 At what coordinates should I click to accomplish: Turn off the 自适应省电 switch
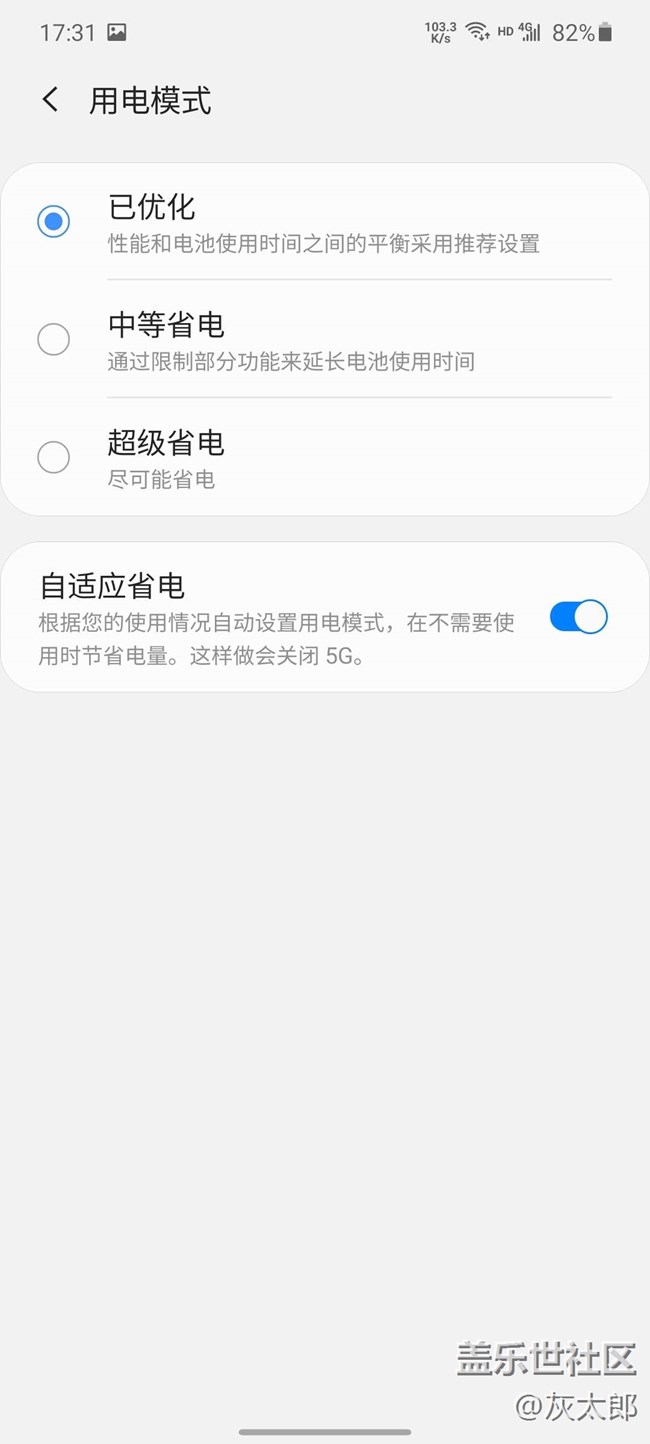578,617
